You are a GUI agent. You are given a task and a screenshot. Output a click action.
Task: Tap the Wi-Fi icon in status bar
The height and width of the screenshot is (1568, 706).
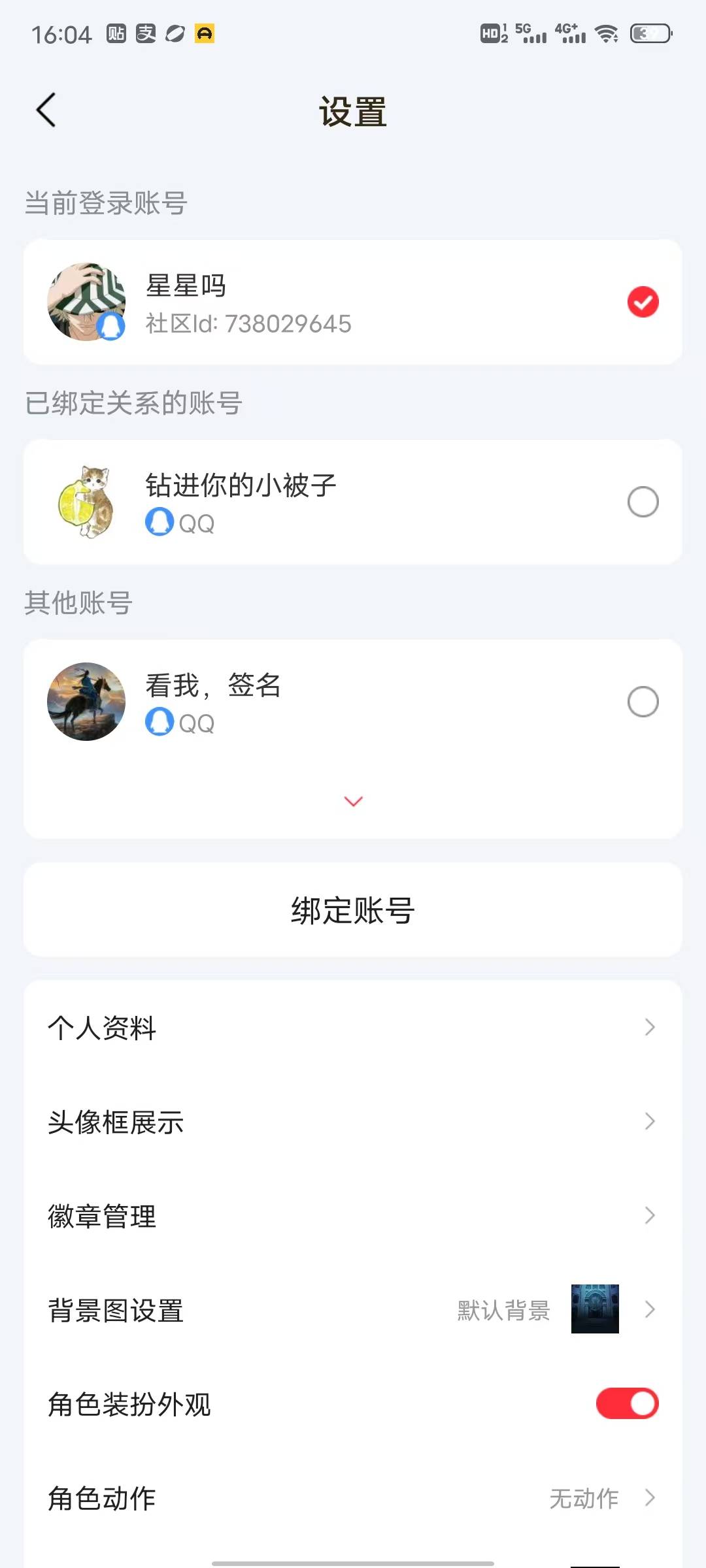(606, 33)
